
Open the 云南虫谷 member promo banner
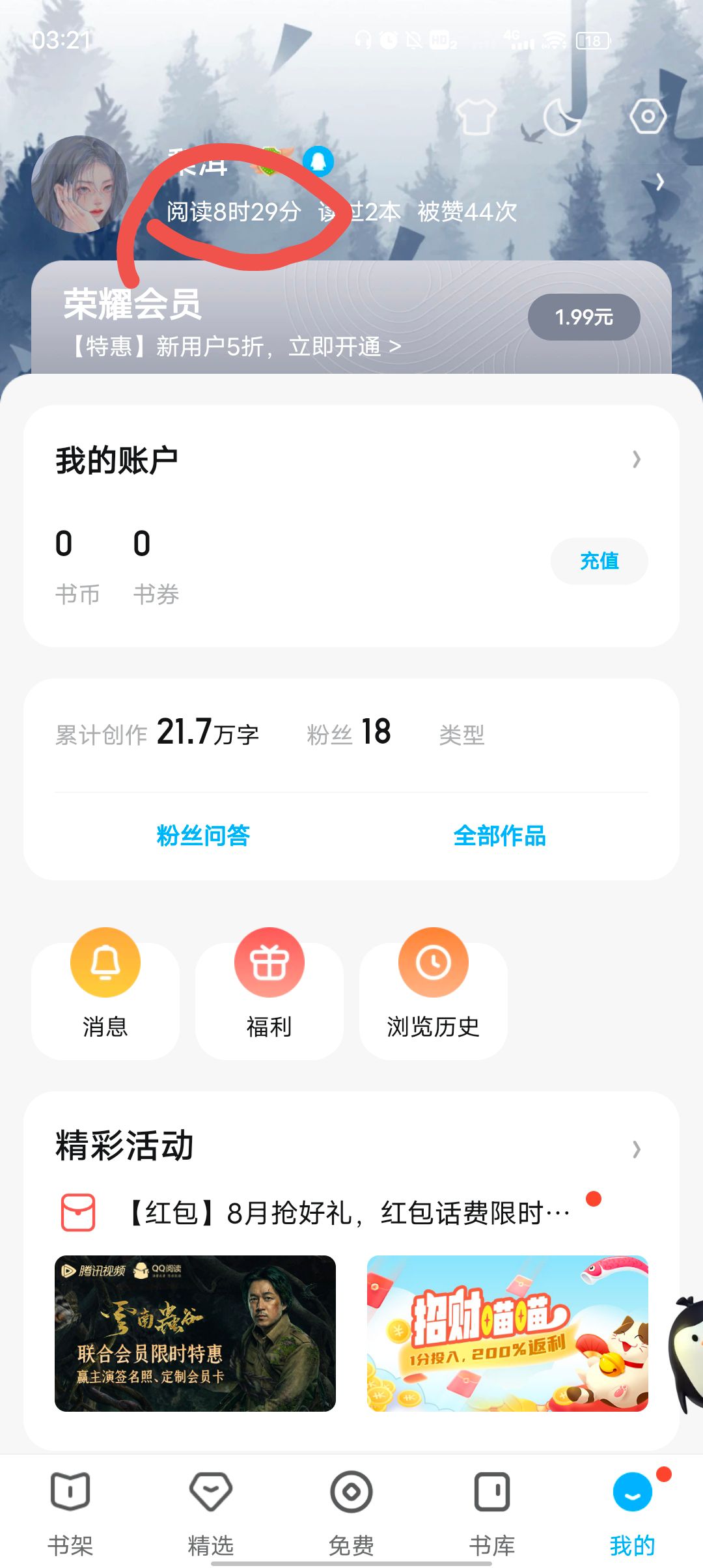pyautogui.click(x=195, y=1333)
